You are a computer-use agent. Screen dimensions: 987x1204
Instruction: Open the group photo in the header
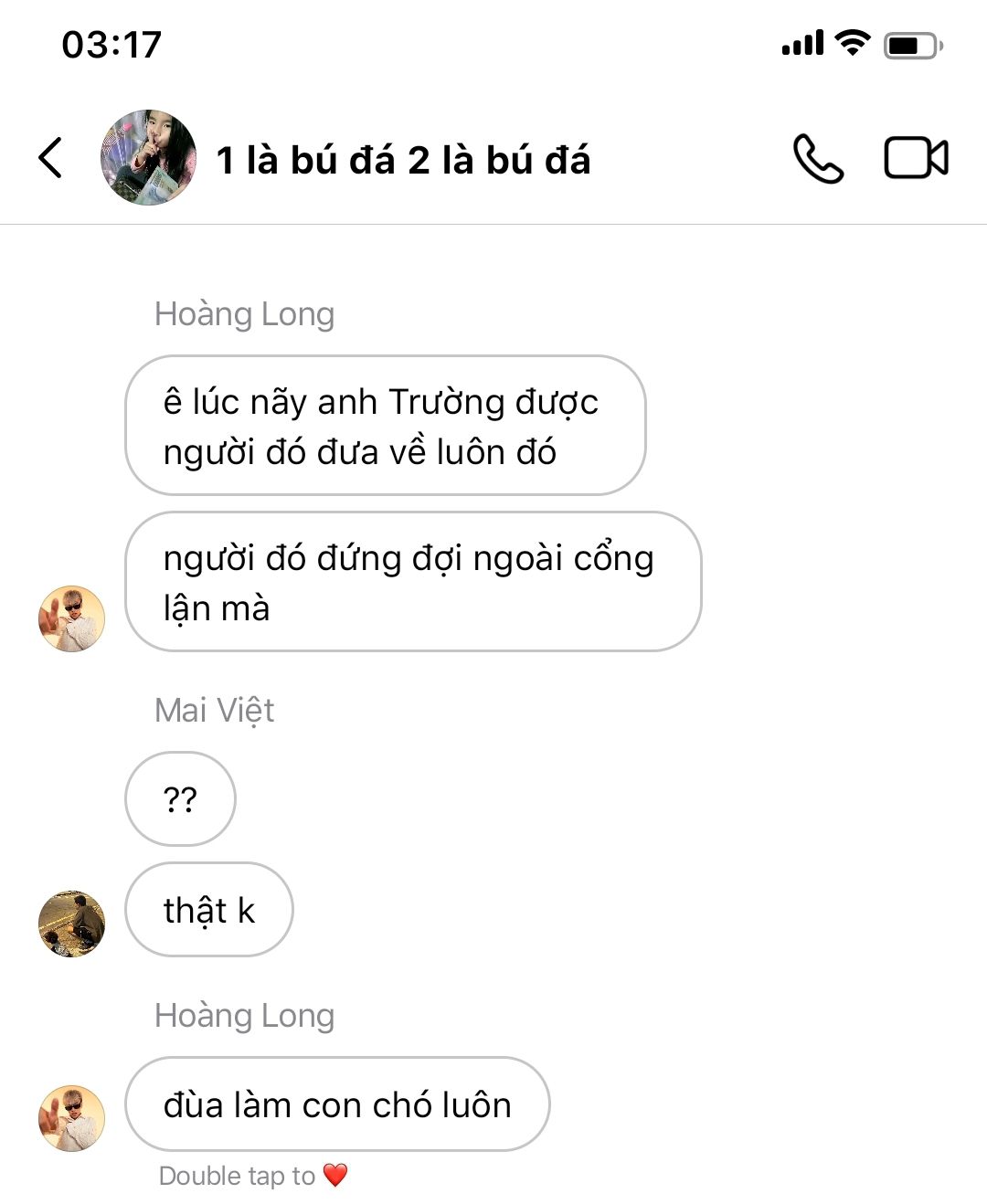tap(148, 158)
